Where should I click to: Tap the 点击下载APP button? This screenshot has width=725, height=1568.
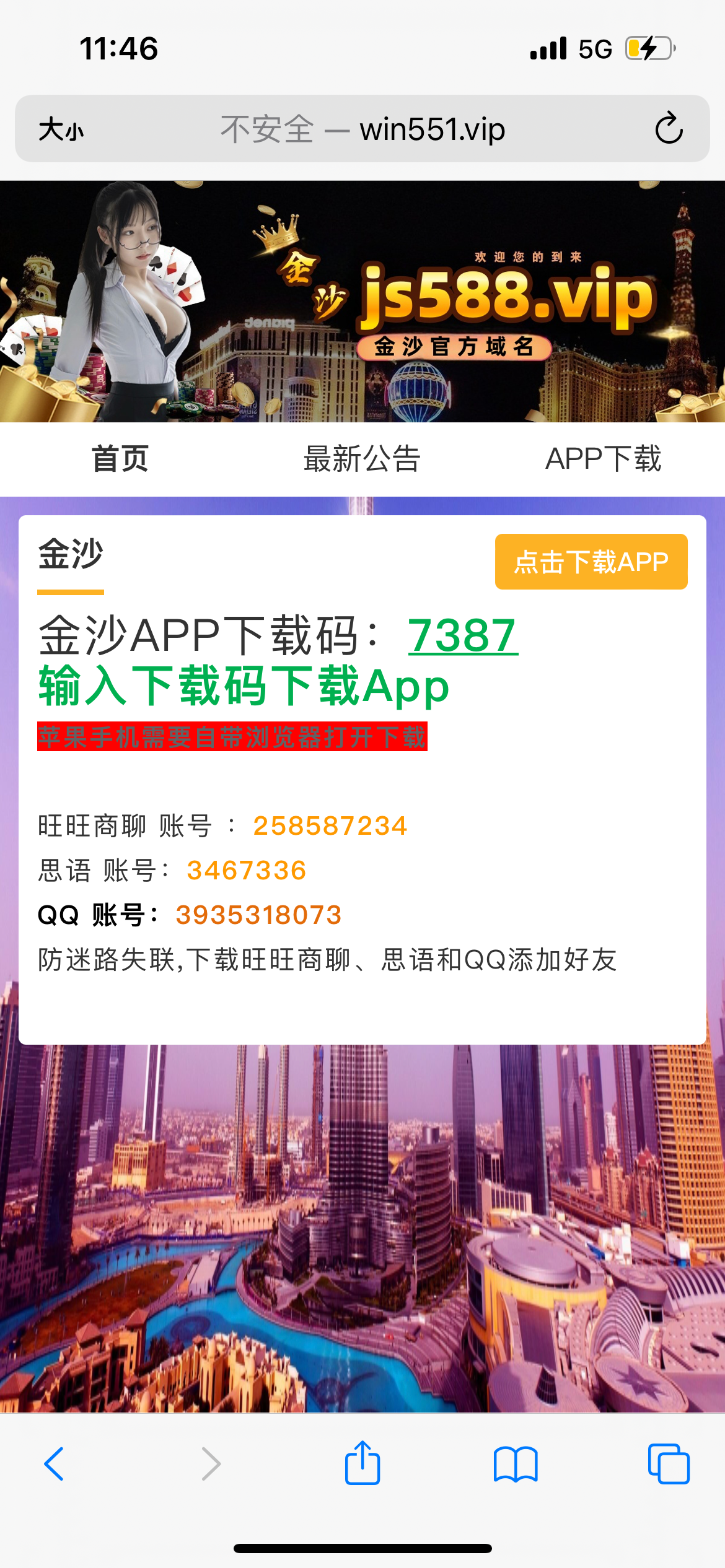tap(591, 562)
